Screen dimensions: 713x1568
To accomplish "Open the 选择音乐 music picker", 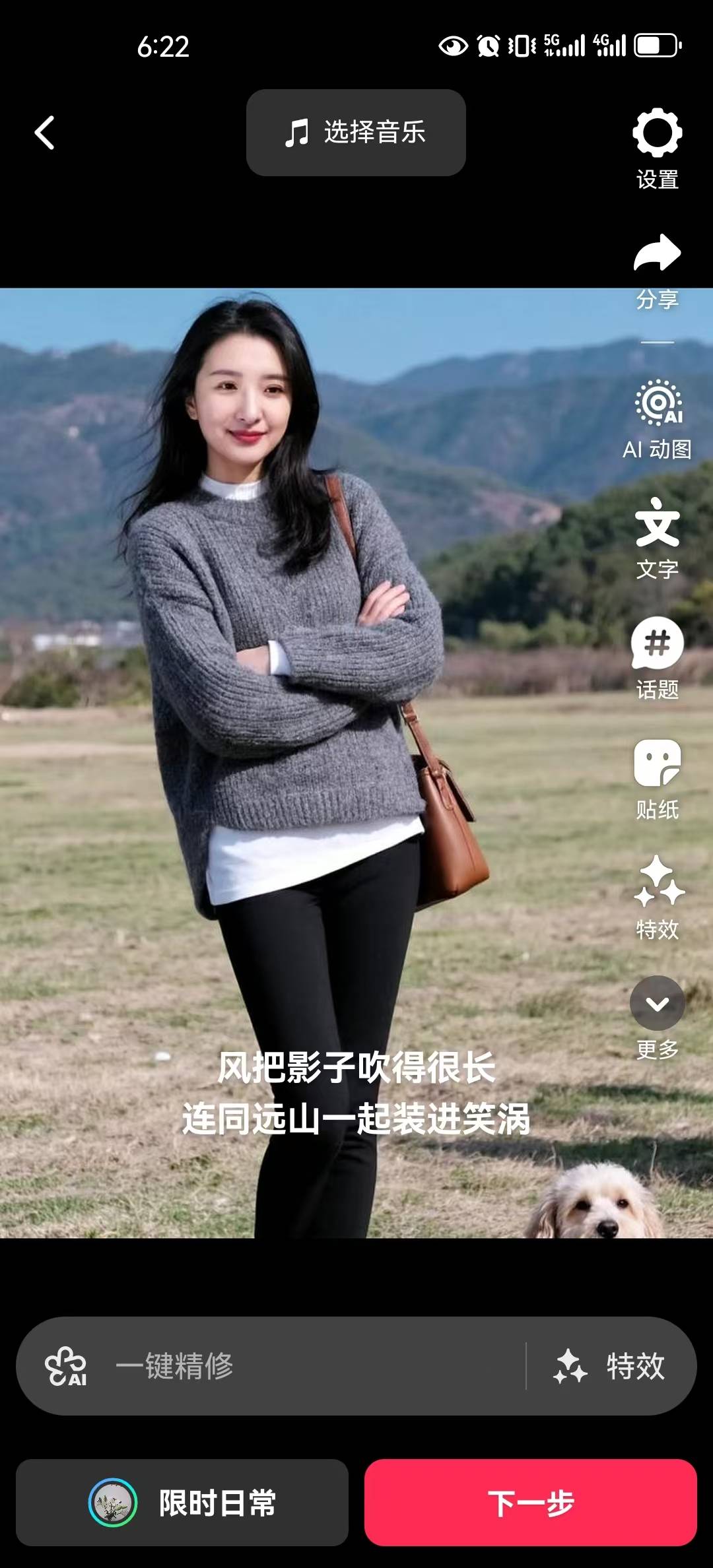I will click(356, 133).
